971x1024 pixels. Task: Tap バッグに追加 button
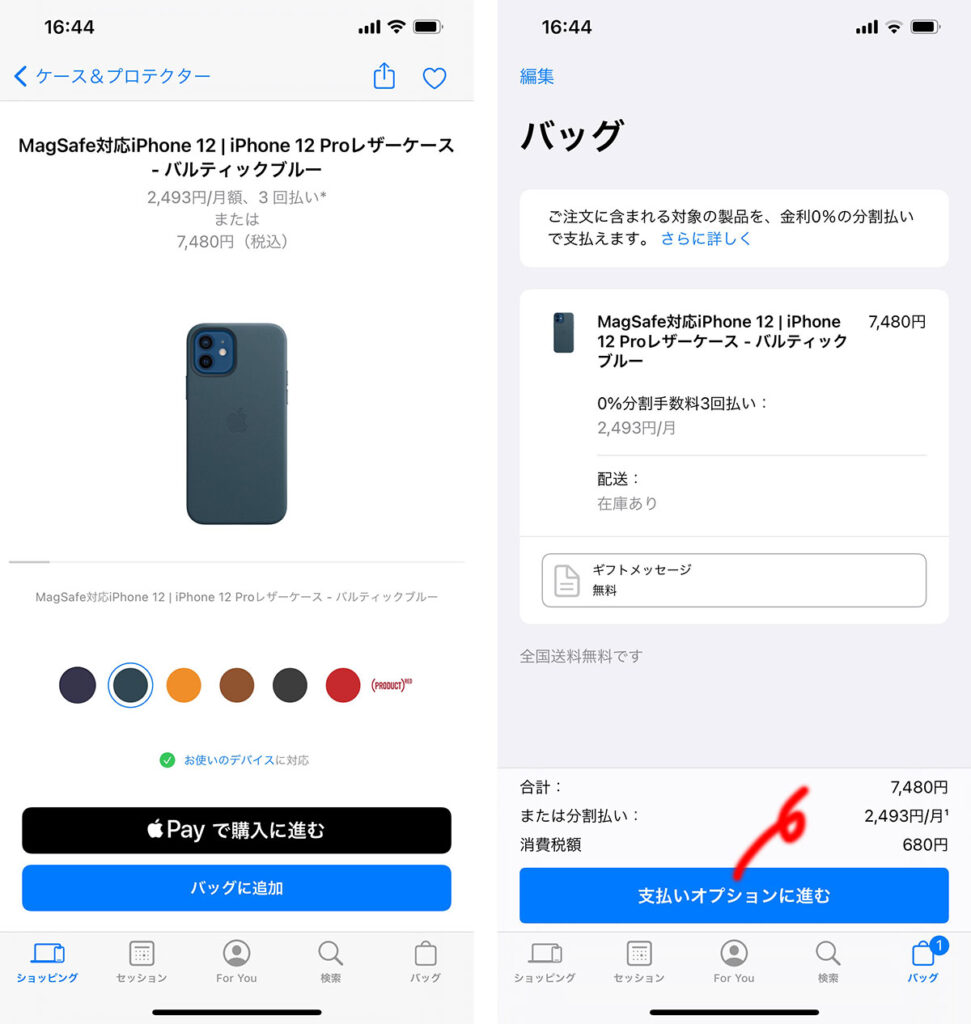pyautogui.click(x=237, y=888)
